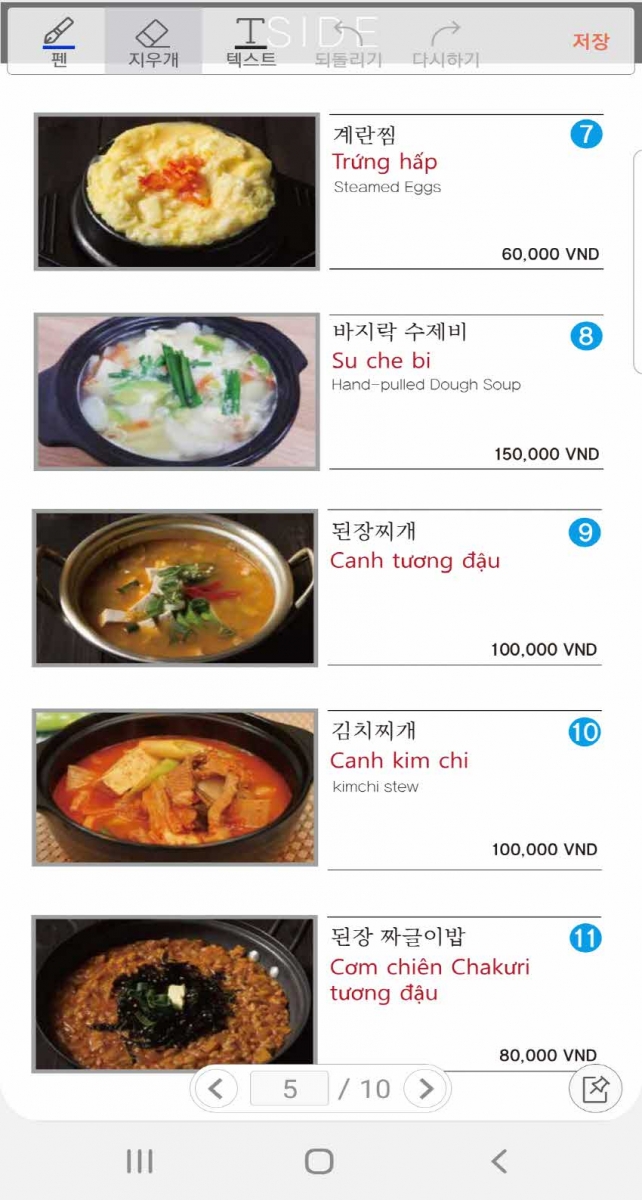Go back using the system back button
Image resolution: width=642 pixels, height=1200 pixels.
tap(499, 1161)
